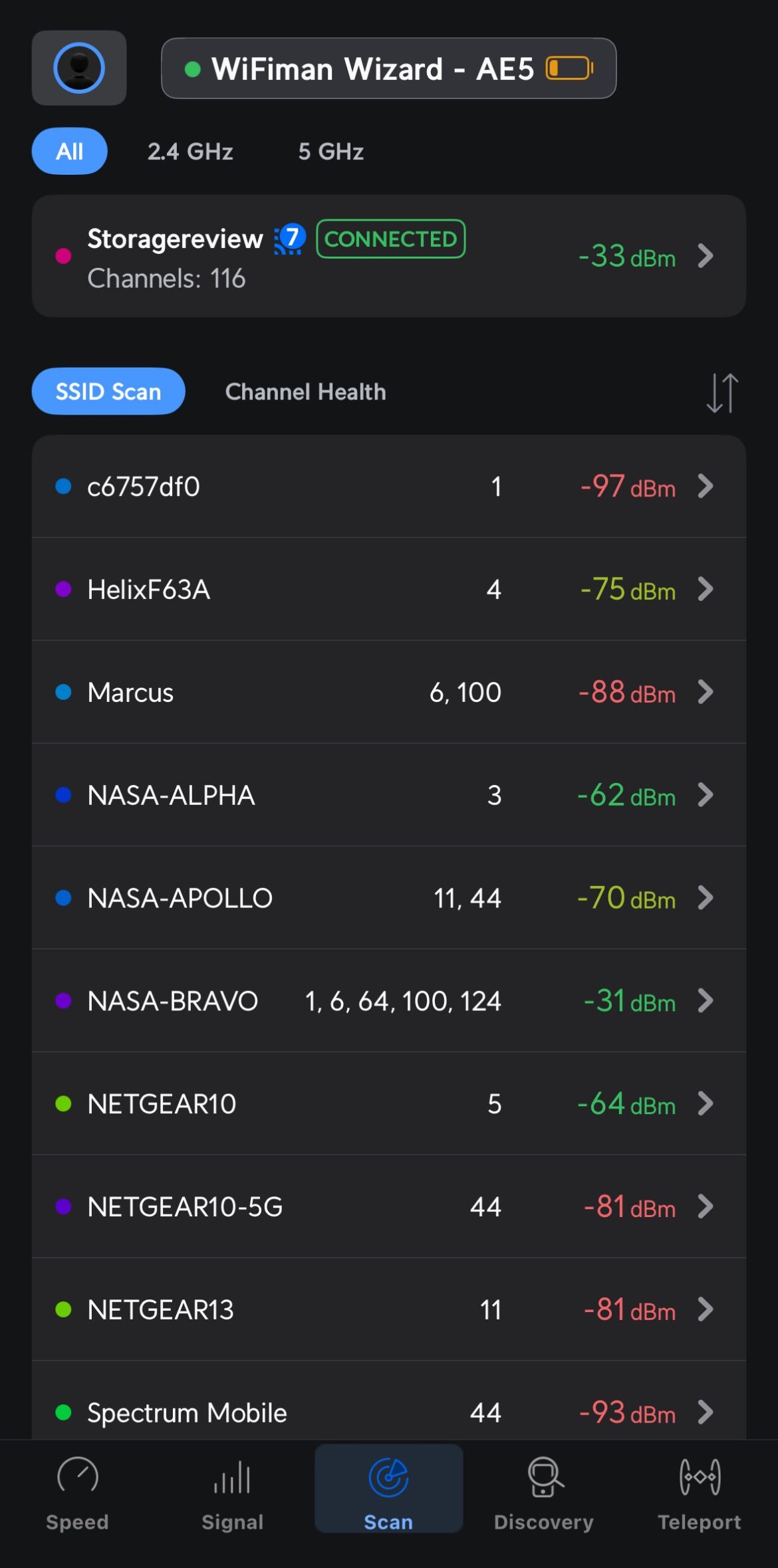Switch to the Teleport tab

click(699, 1493)
